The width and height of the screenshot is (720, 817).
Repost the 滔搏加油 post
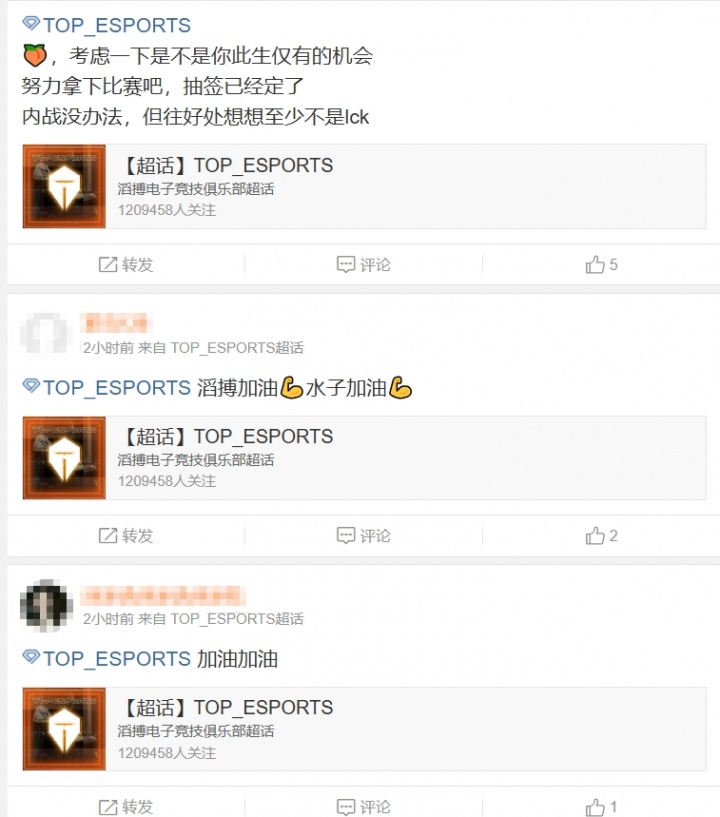pos(126,536)
